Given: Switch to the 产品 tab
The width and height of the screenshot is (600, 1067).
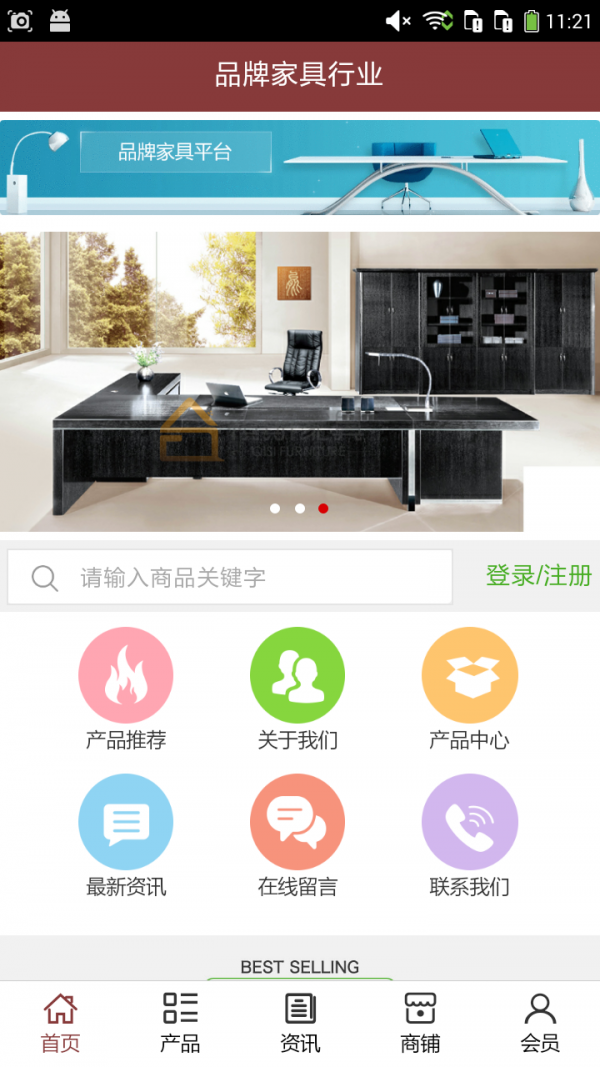Looking at the screenshot, I should click(180, 1023).
